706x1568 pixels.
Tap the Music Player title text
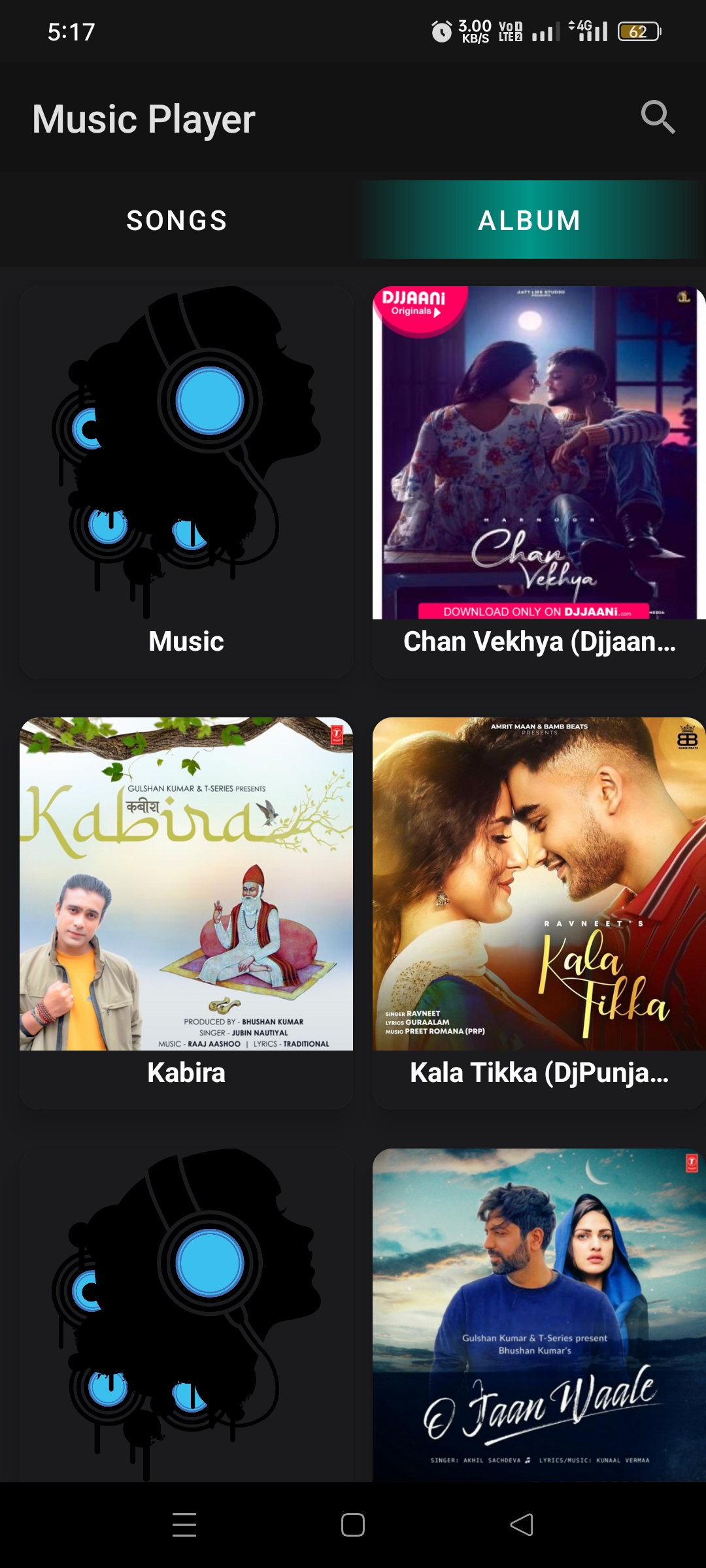[x=143, y=118]
